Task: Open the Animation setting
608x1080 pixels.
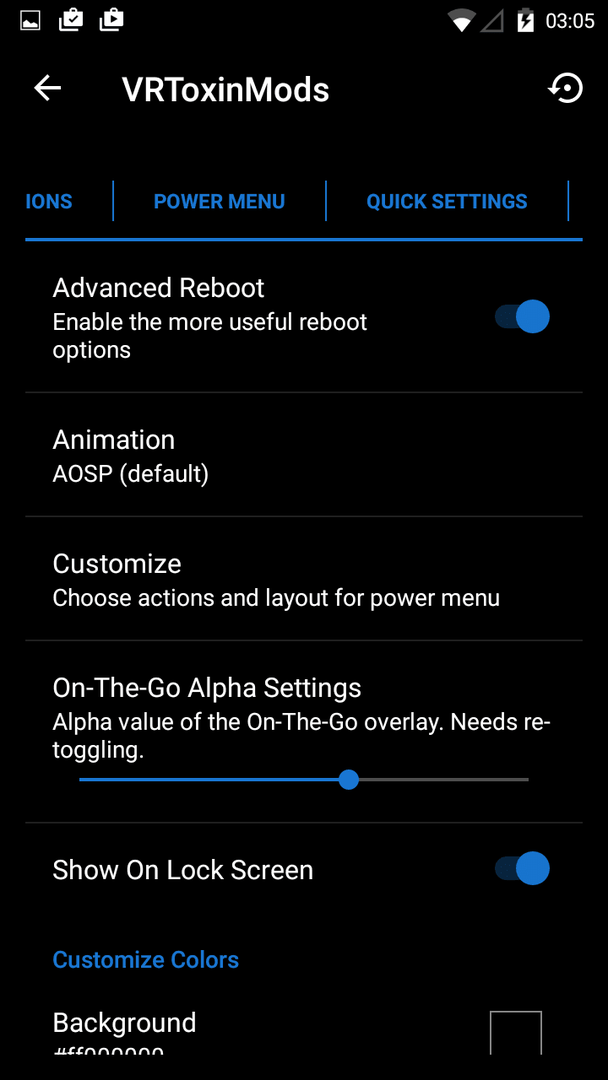Action: [x=304, y=455]
